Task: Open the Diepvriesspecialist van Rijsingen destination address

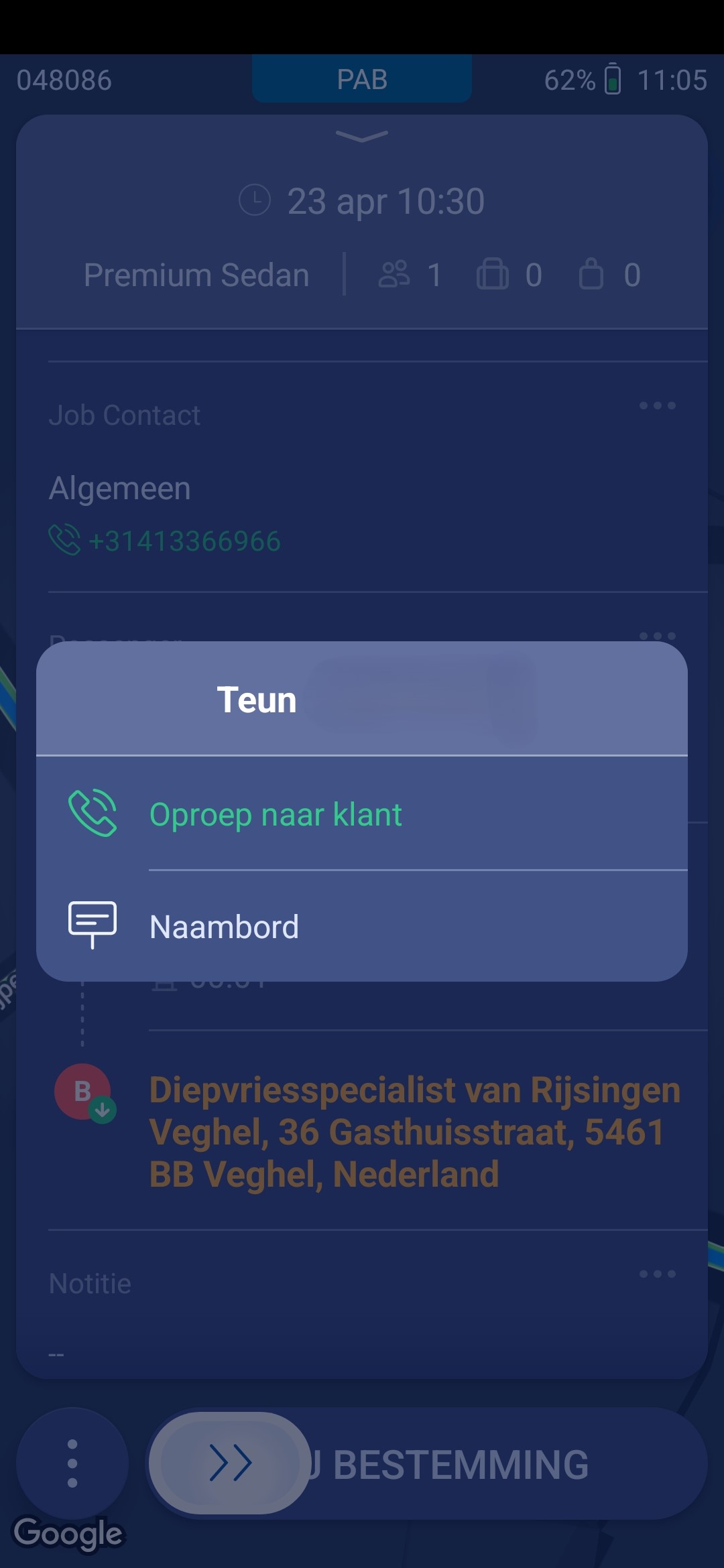Action: pos(414,1132)
